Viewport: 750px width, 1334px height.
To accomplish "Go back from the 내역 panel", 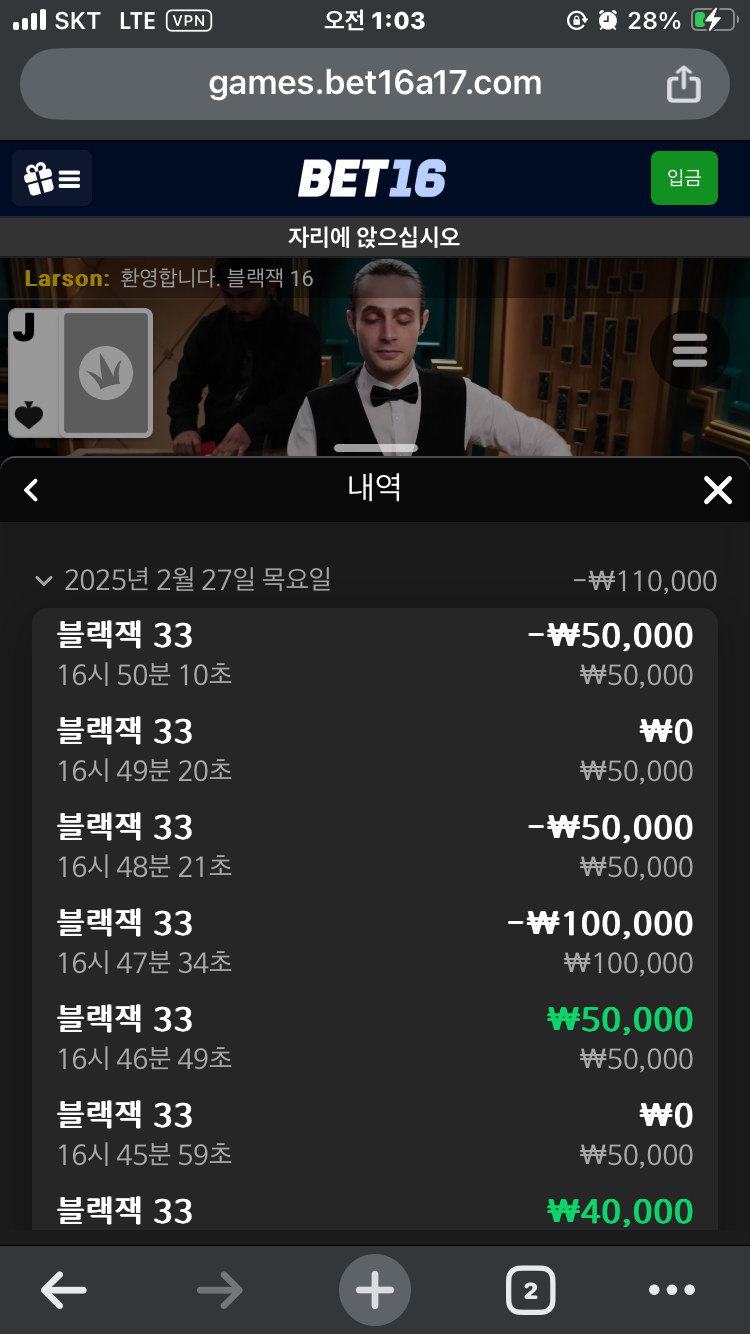I will [x=32, y=490].
